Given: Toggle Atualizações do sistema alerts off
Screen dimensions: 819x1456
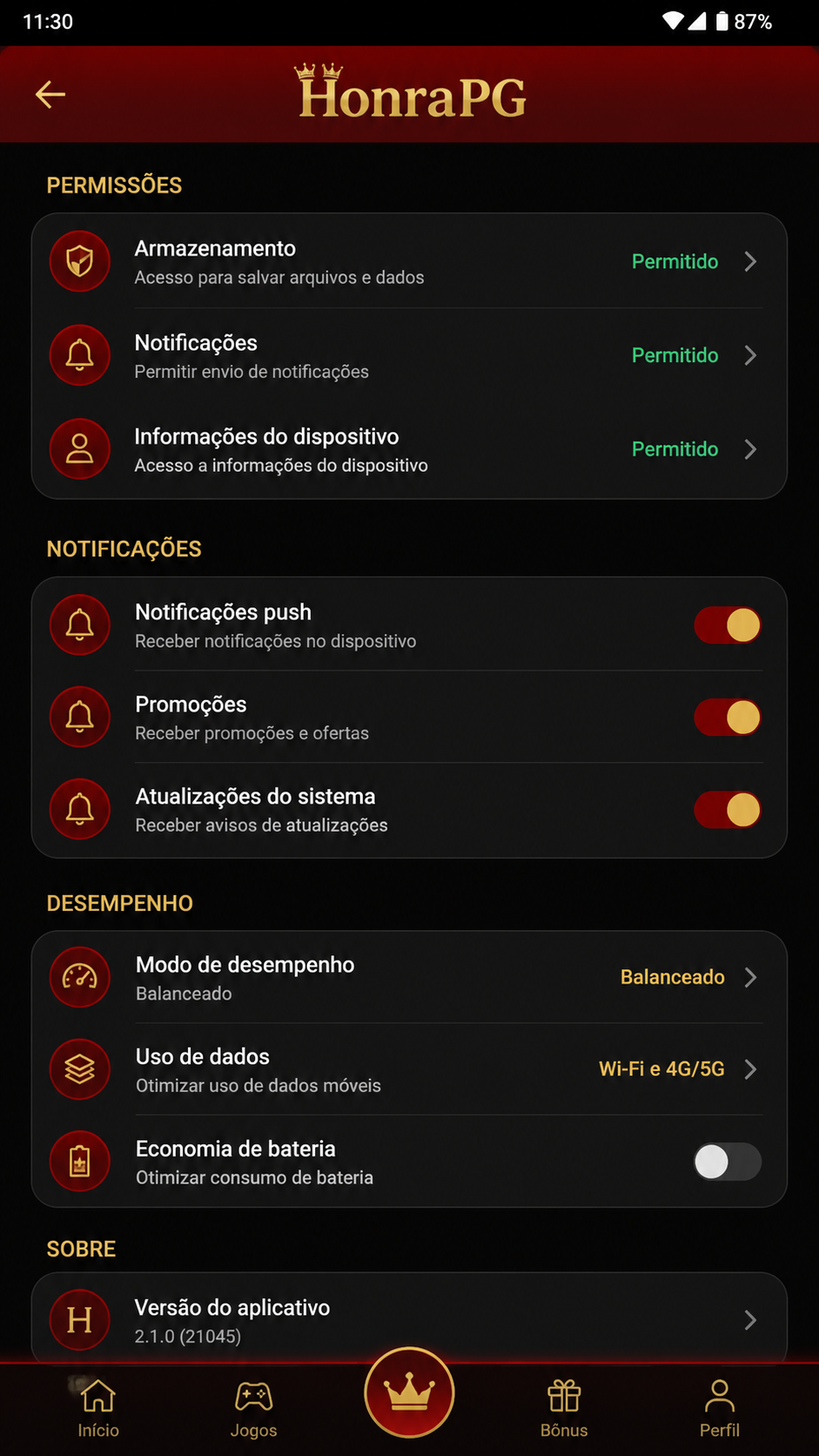Looking at the screenshot, I should tap(728, 810).
